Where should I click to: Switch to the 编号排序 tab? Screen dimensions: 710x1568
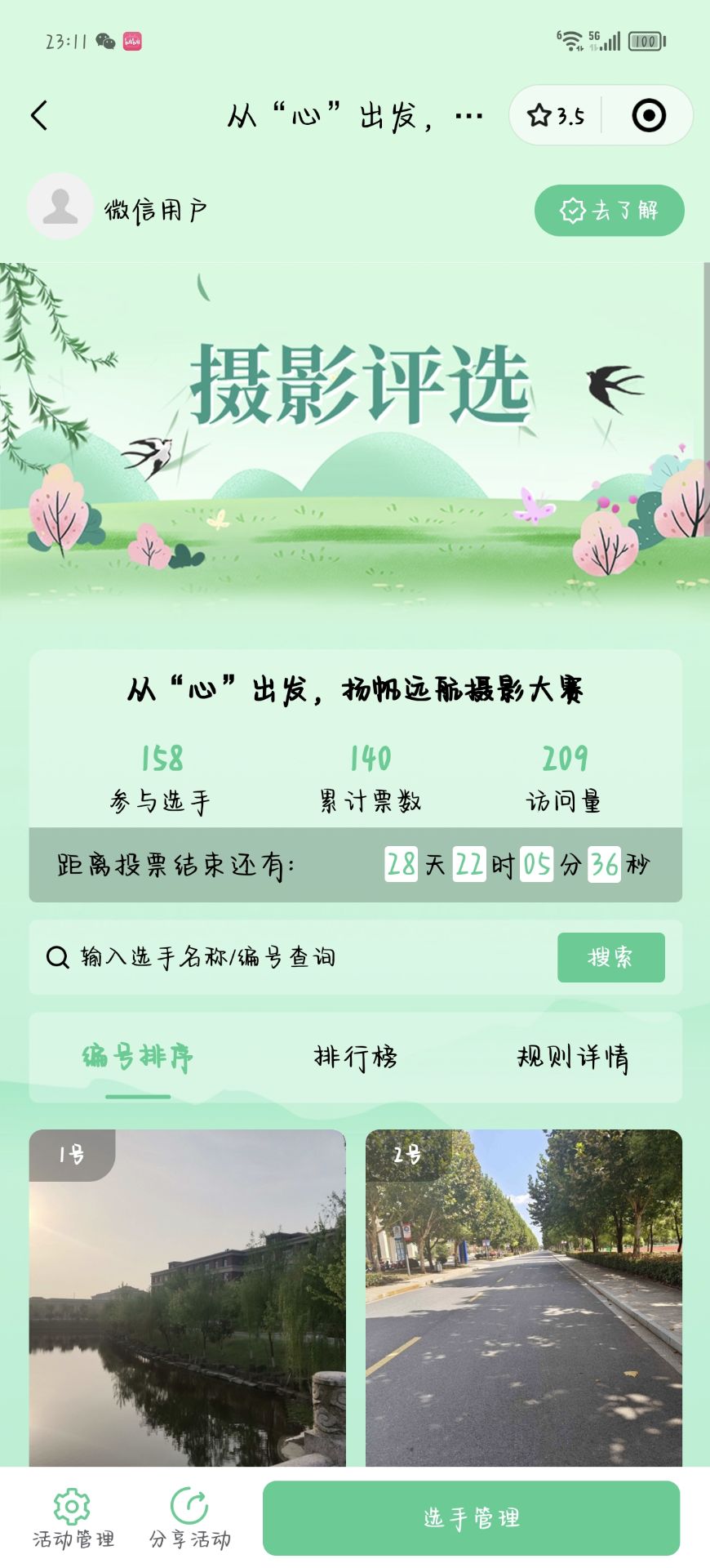point(138,1058)
